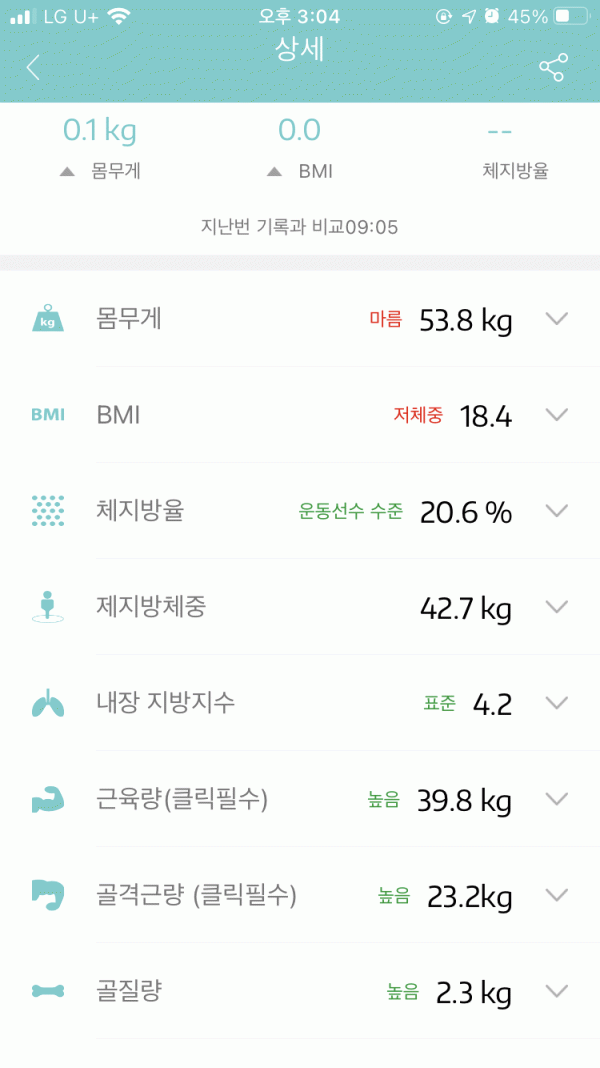Expand BMI details
This screenshot has height=1068, width=600.
[x=556, y=415]
